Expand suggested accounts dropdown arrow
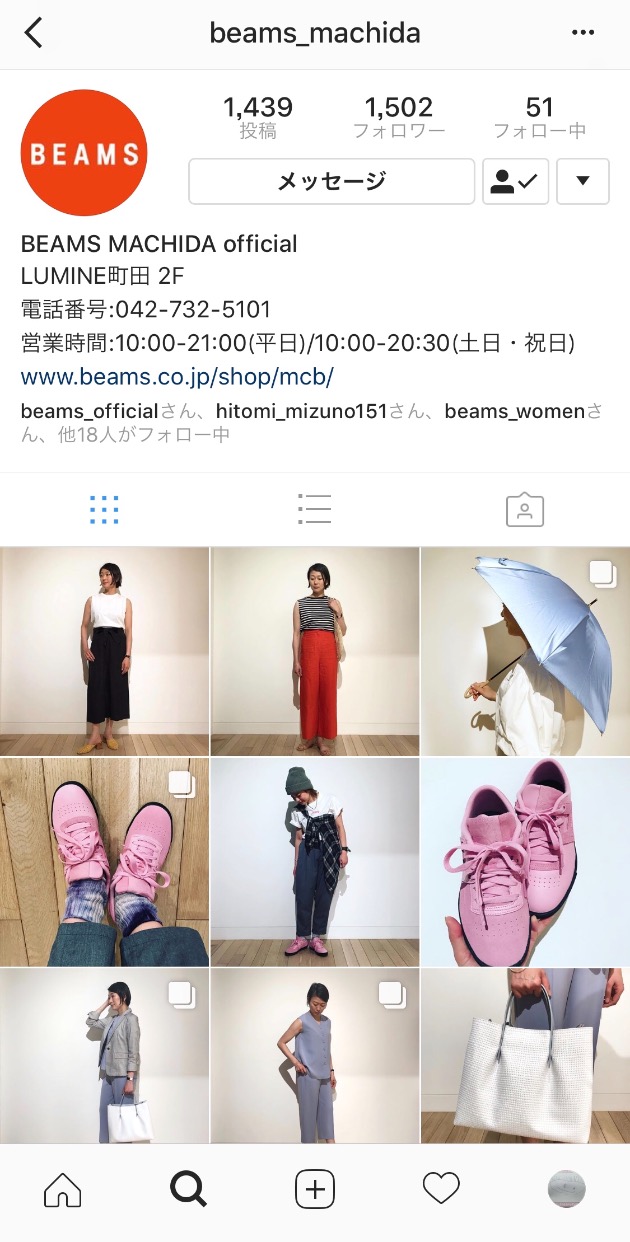 point(583,181)
